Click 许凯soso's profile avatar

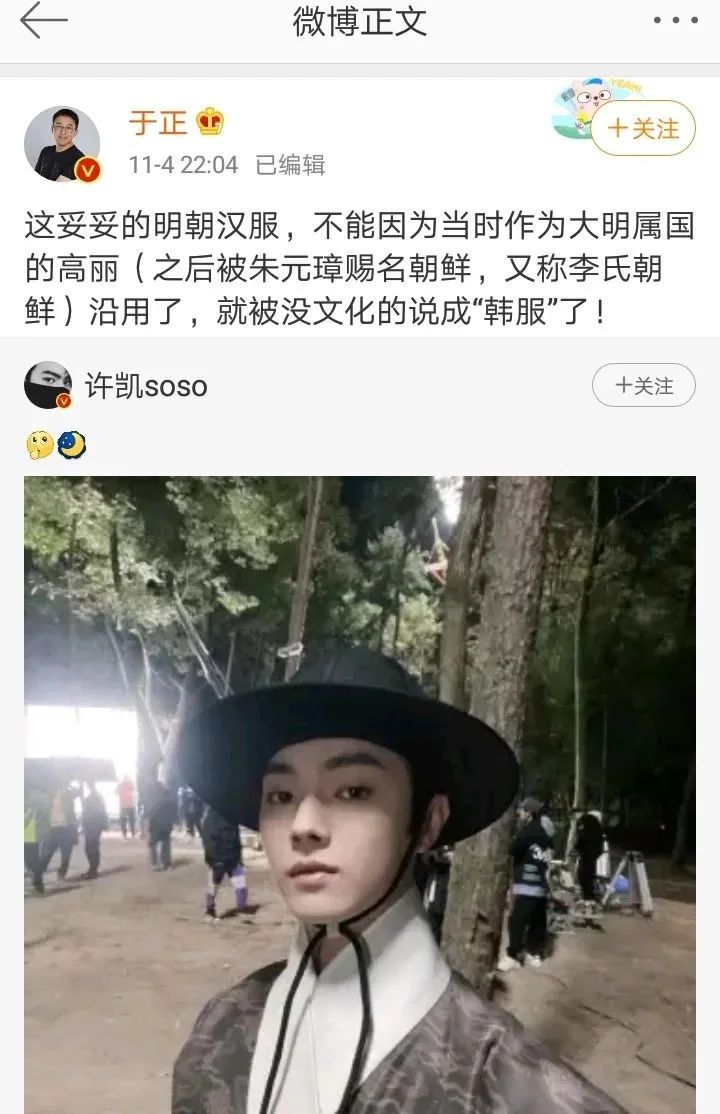48,386
